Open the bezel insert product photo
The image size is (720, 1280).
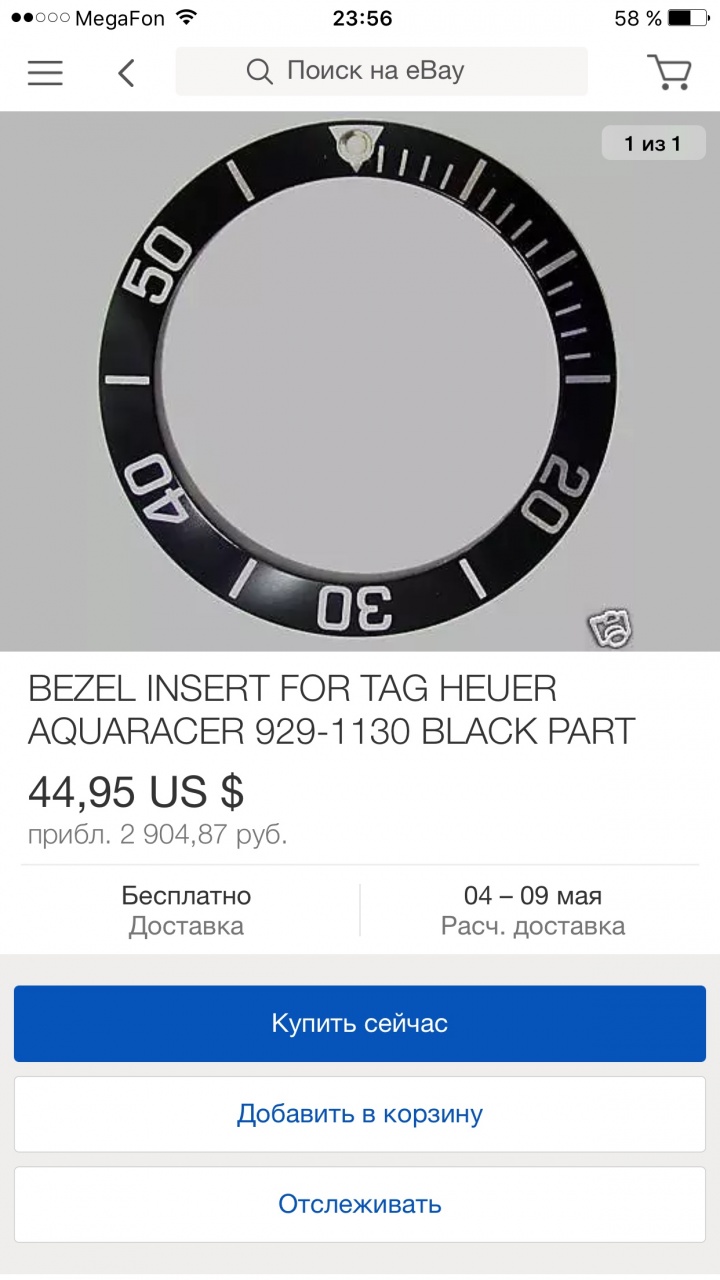click(360, 380)
